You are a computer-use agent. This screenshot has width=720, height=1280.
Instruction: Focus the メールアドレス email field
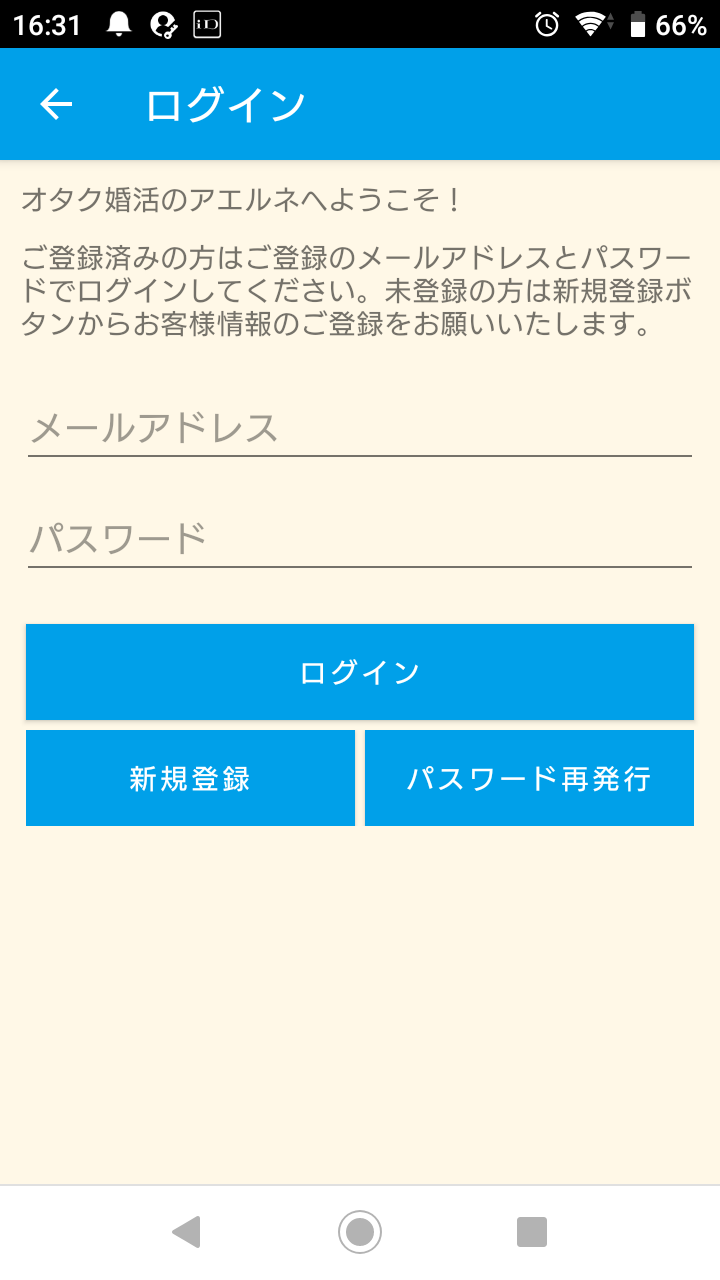pyautogui.click(x=360, y=429)
